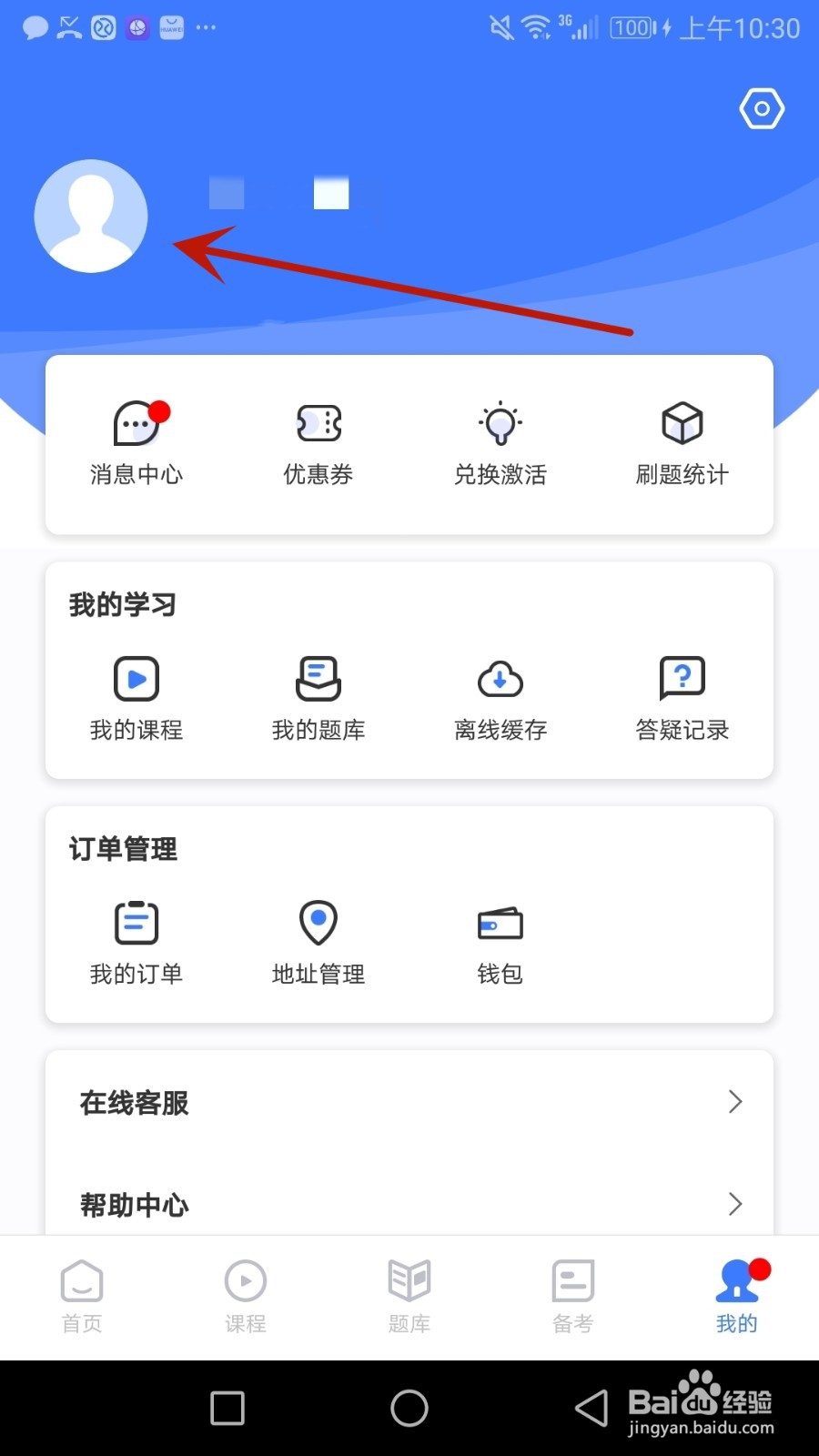
Task: Switch to the 课程 courses tab
Action: click(x=246, y=1297)
